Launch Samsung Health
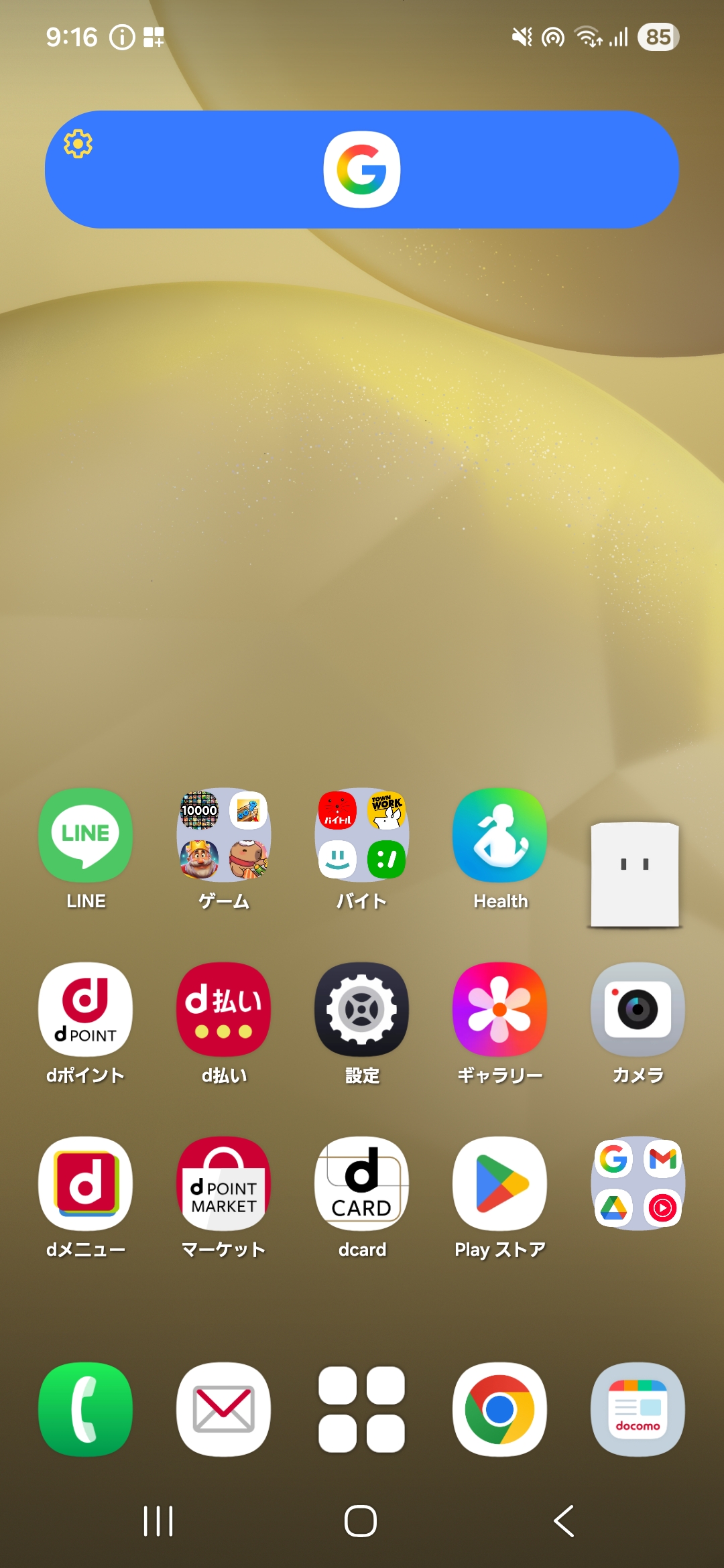Screen dimensions: 724x1568 tap(499, 834)
